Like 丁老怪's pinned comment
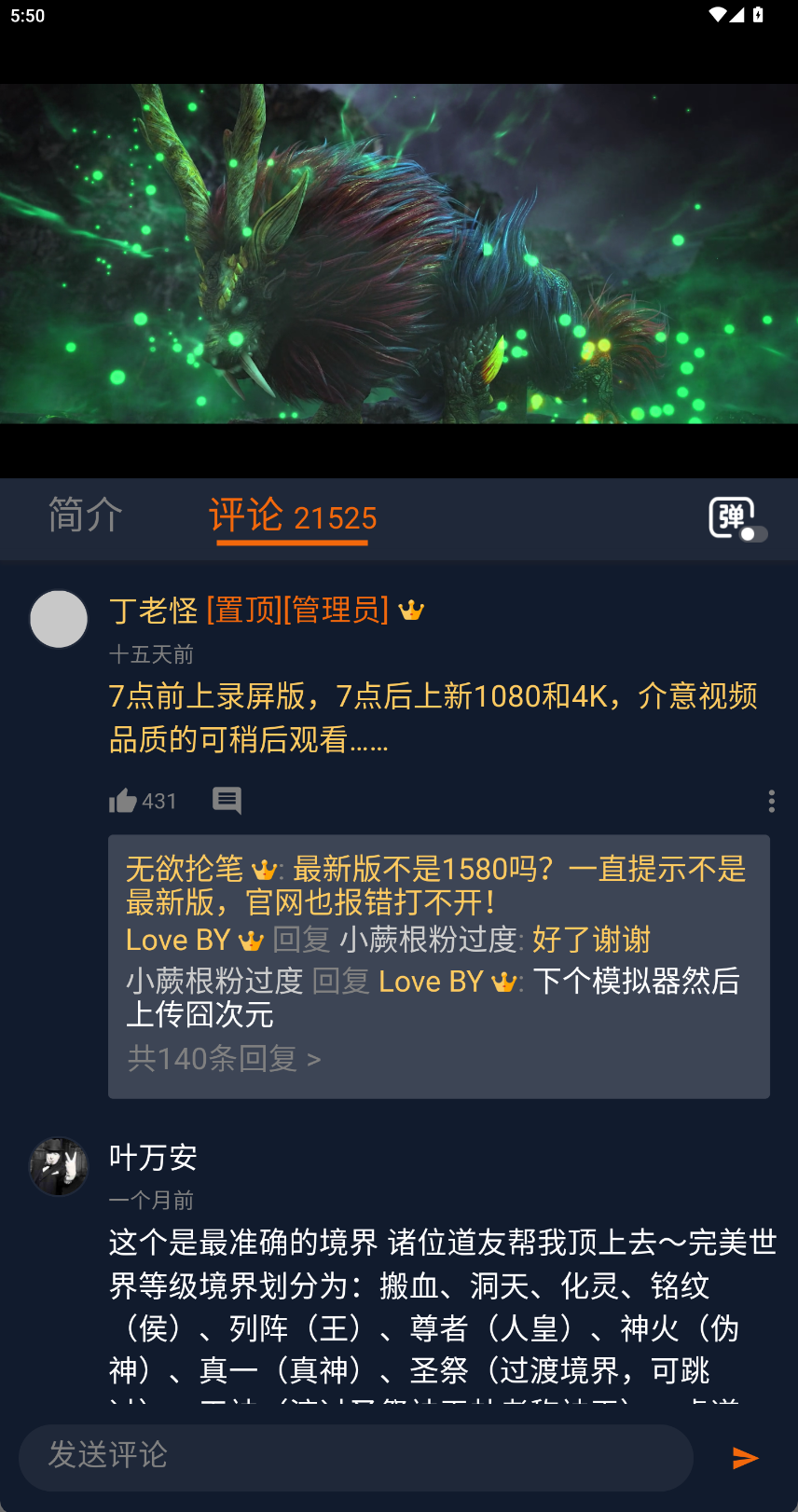This screenshot has width=798, height=1512. coord(124,801)
